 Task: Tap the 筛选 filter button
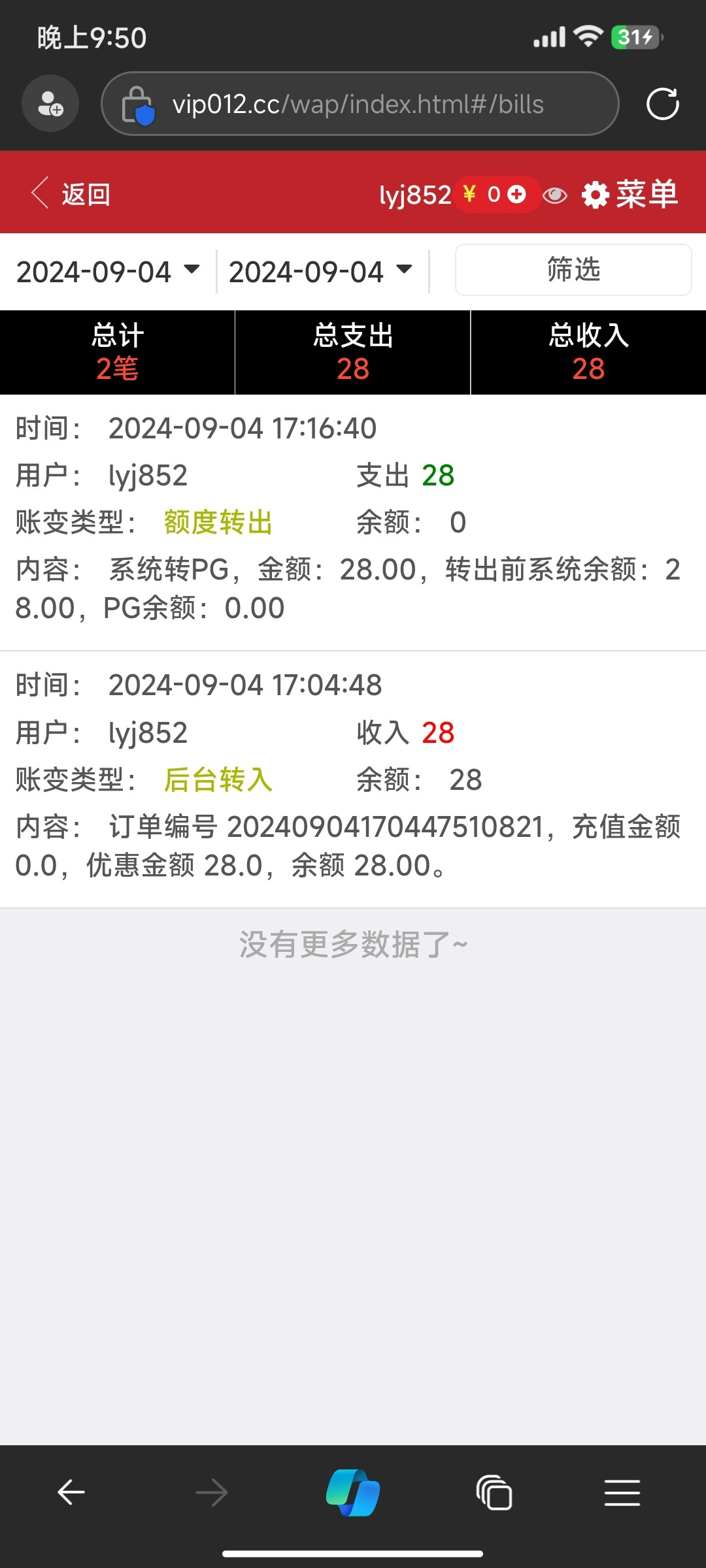pos(573,270)
